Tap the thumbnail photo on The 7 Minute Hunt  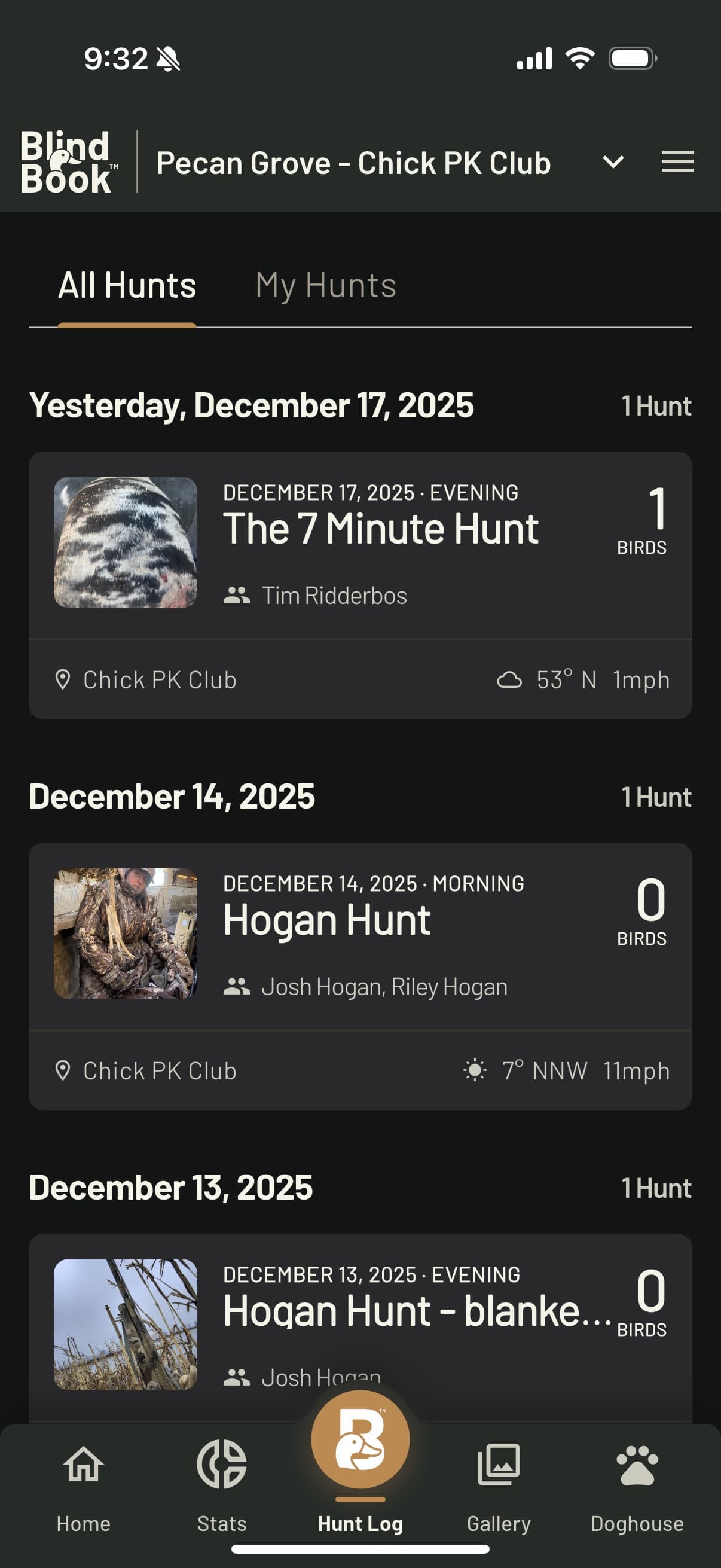pyautogui.click(x=126, y=542)
